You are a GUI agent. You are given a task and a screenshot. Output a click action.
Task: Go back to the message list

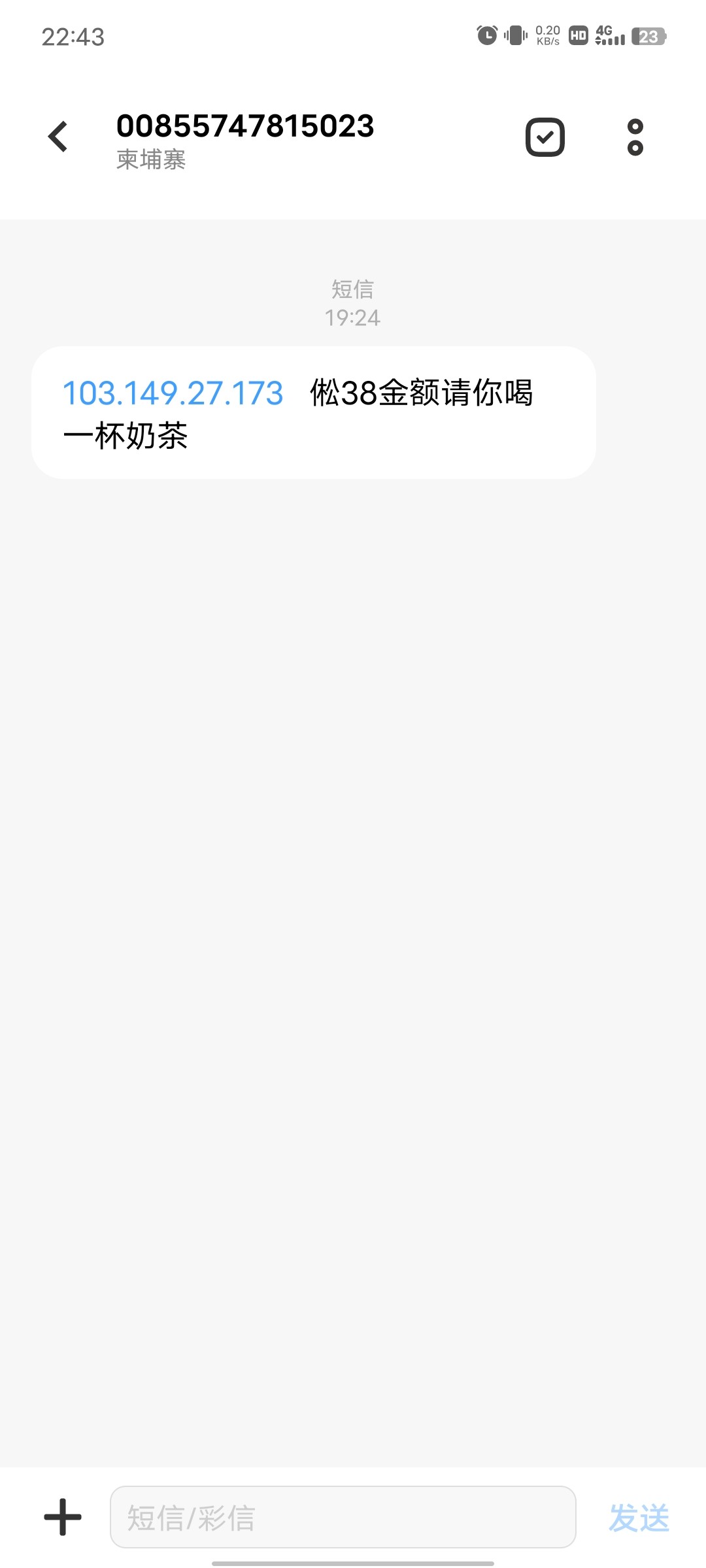(58, 137)
